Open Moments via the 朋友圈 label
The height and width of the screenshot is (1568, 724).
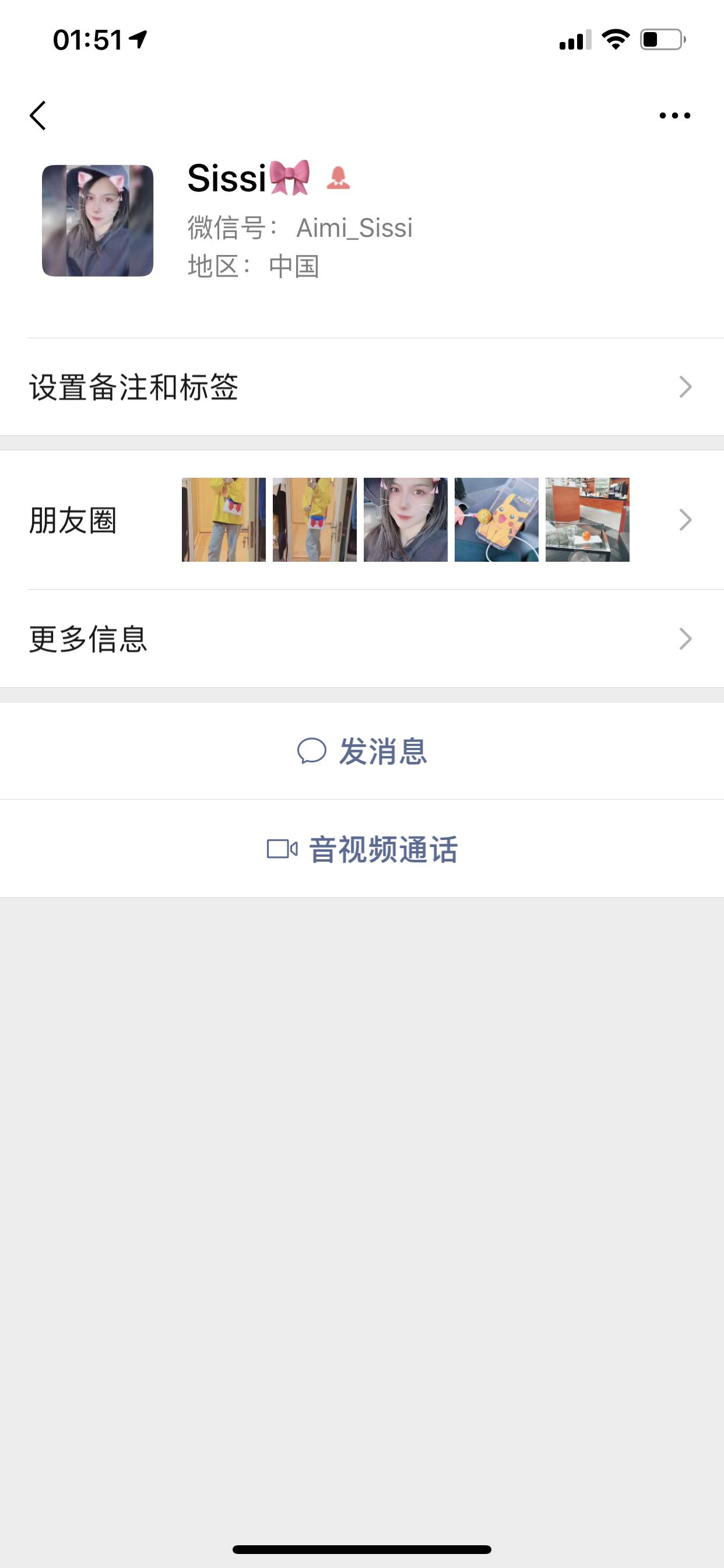tap(71, 519)
